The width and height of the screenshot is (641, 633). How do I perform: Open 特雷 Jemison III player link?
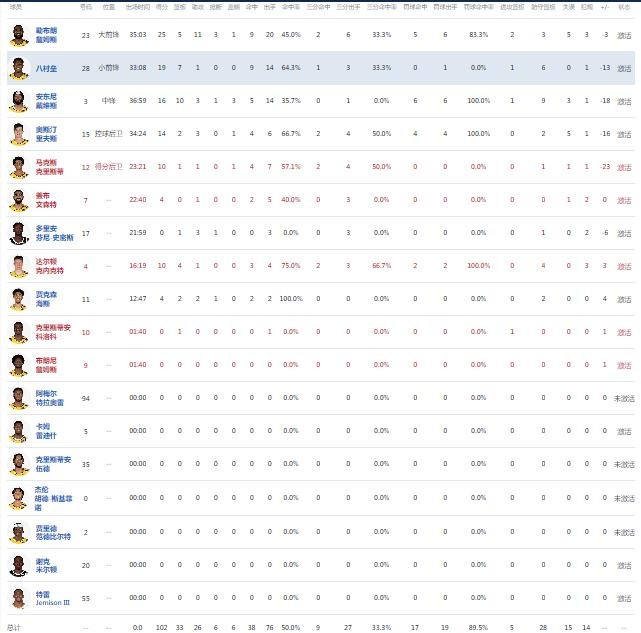(52, 598)
